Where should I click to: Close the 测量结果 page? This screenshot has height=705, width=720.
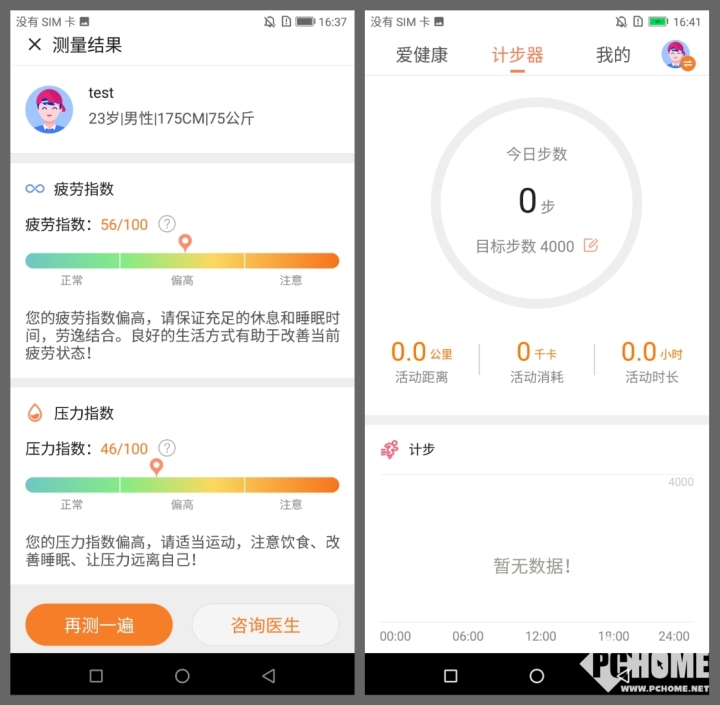click(35, 45)
